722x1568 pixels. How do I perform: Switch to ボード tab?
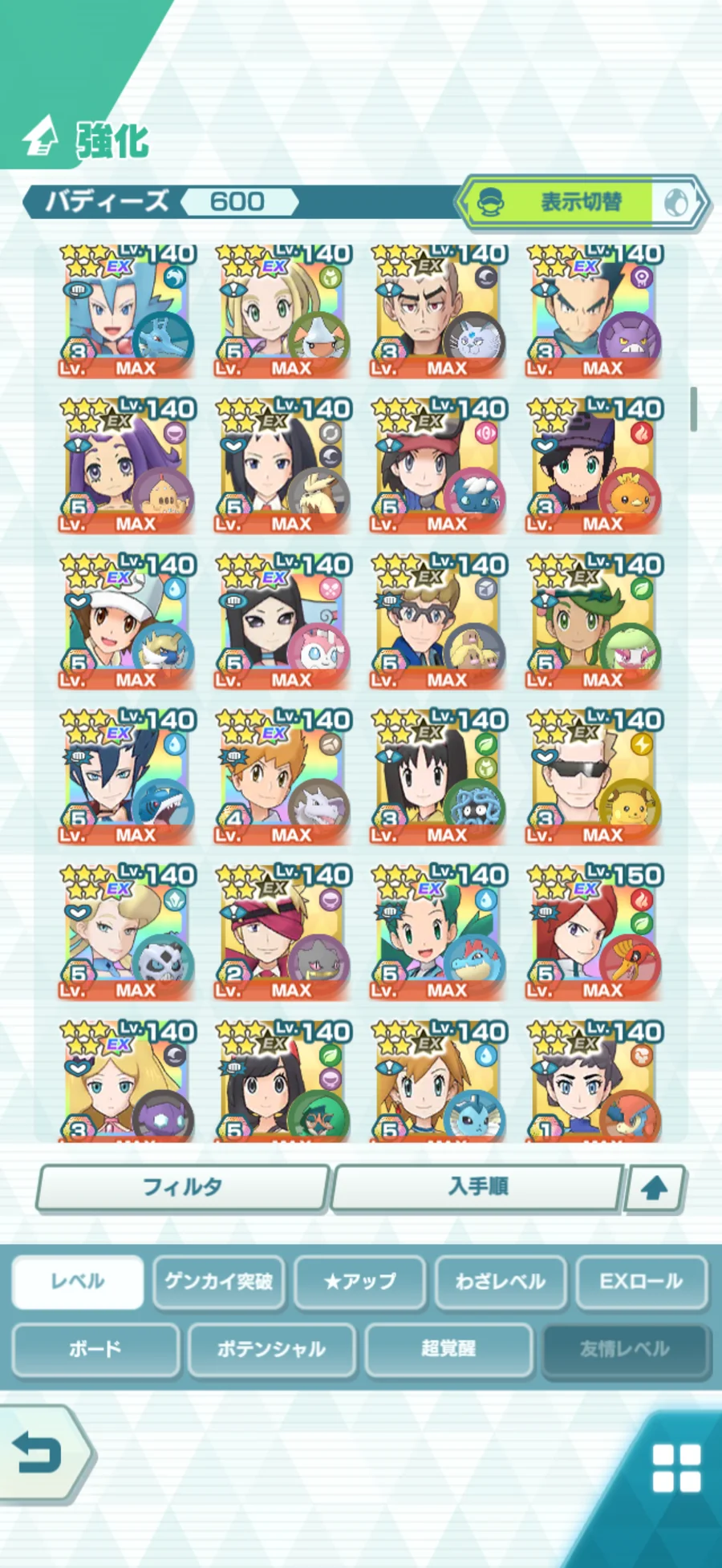click(x=95, y=1349)
